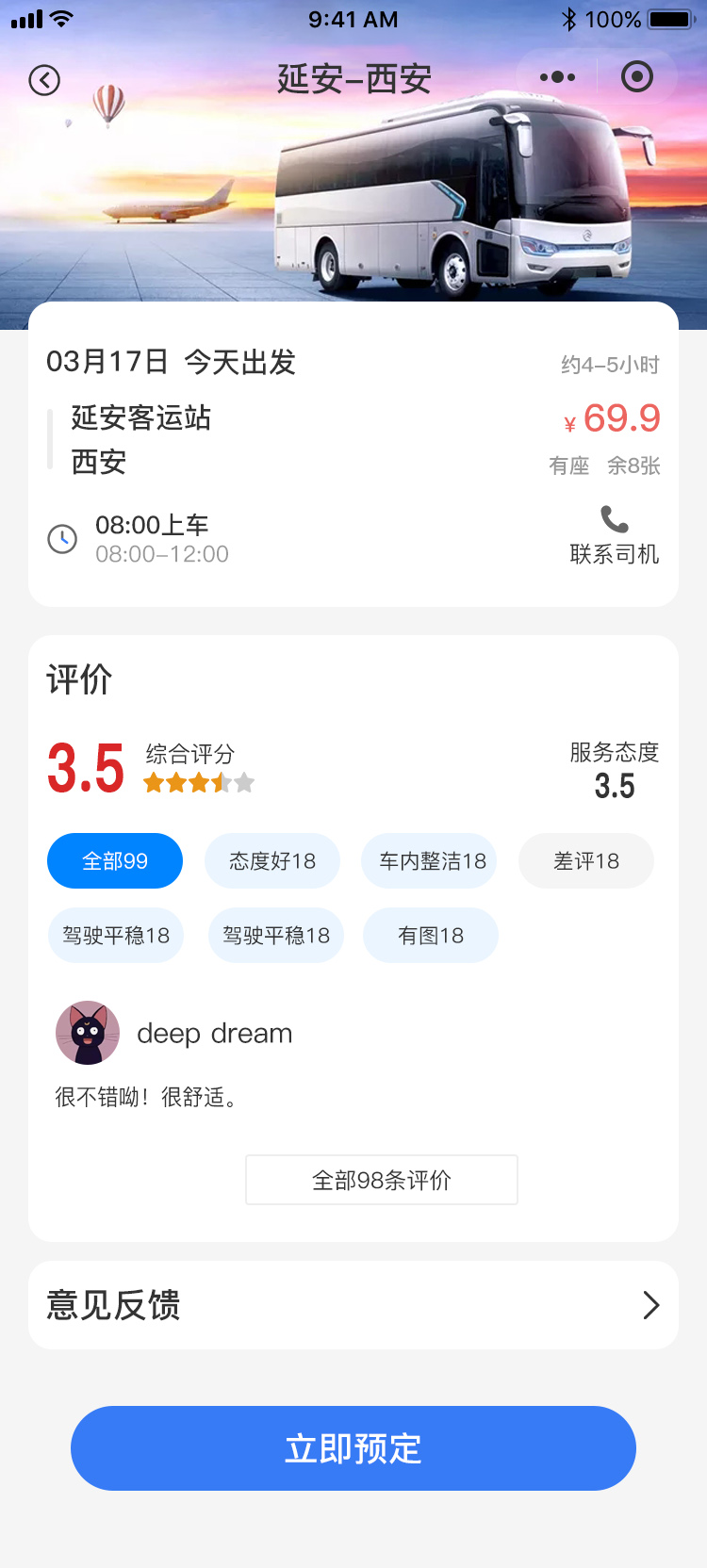Select the 全部99 review filter
This screenshot has height=1568, width=707.
coord(115,860)
